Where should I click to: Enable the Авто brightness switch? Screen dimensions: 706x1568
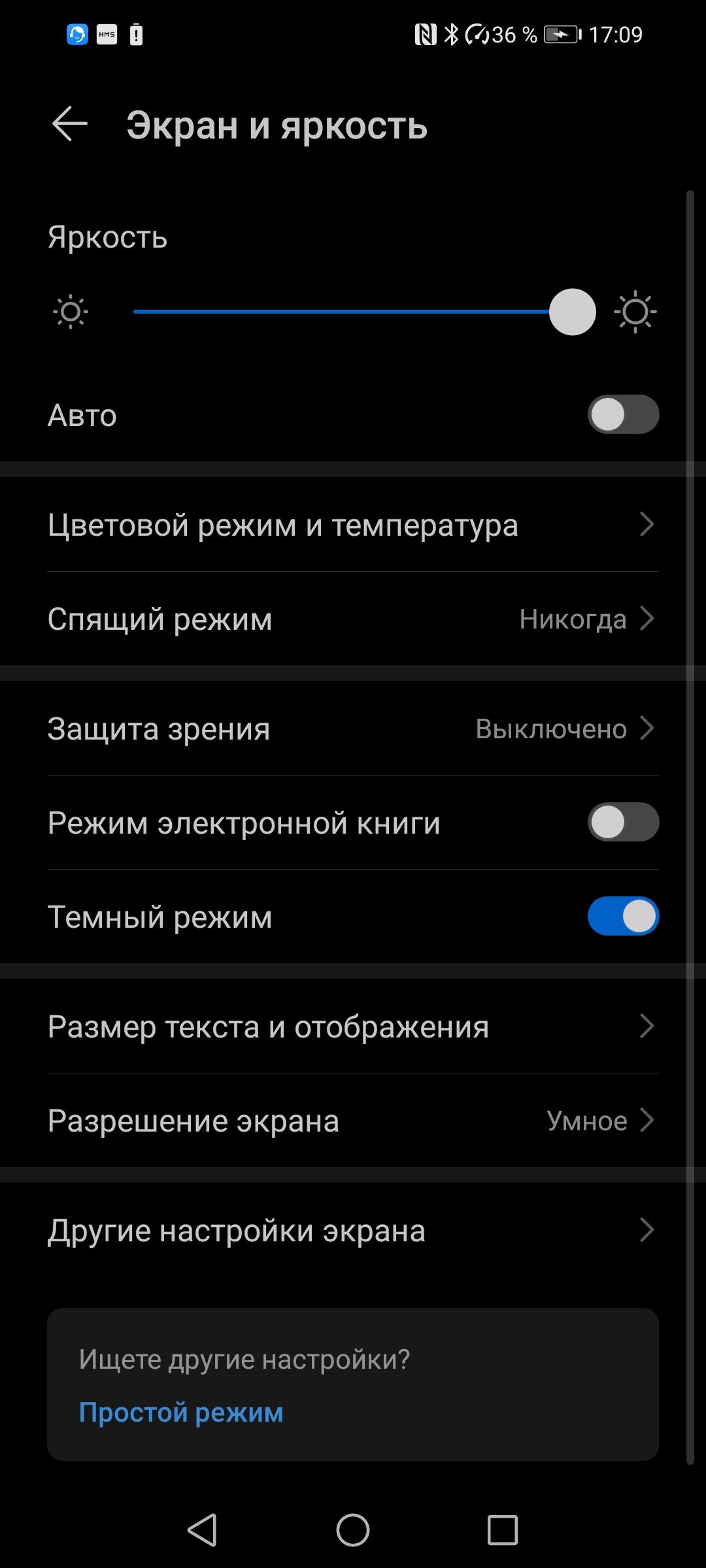click(x=623, y=415)
